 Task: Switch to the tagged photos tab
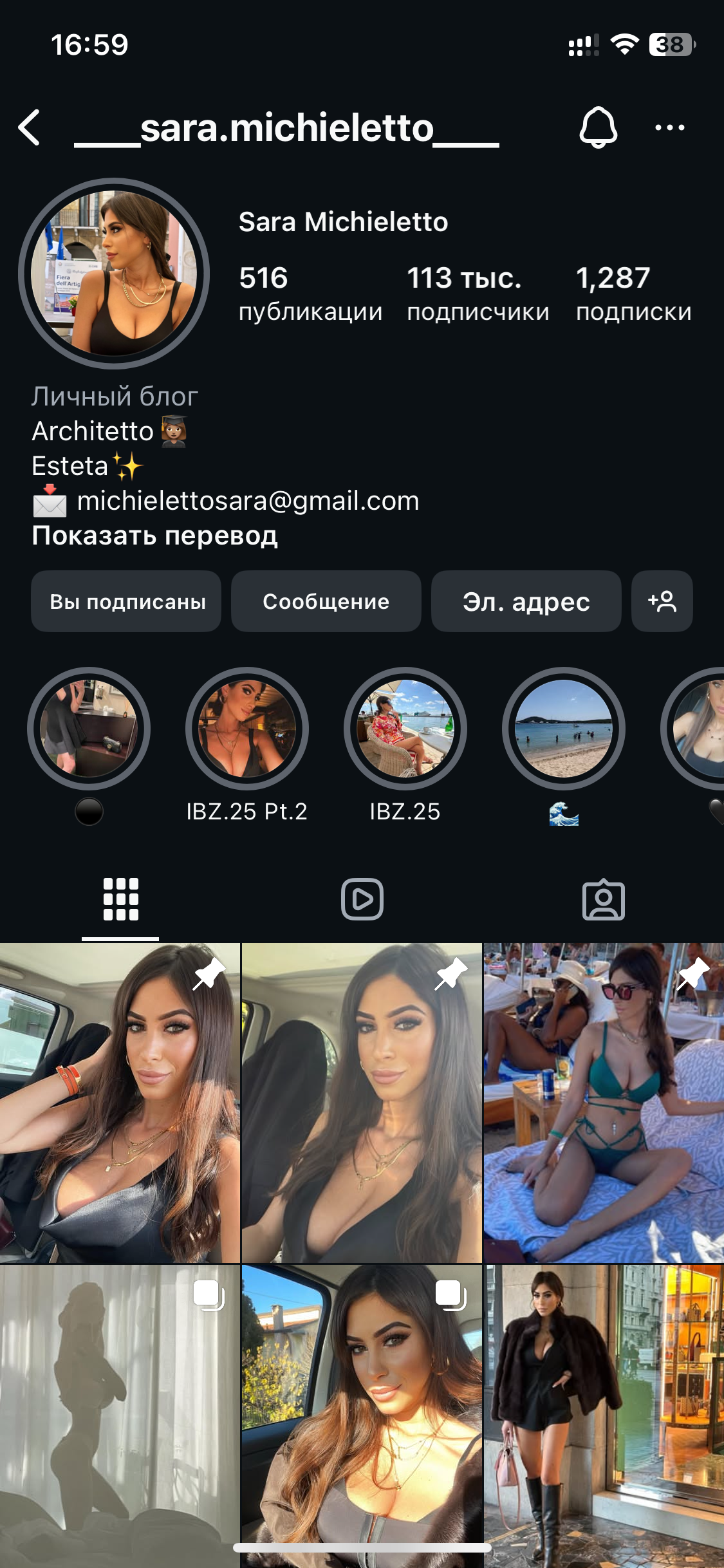(603, 899)
